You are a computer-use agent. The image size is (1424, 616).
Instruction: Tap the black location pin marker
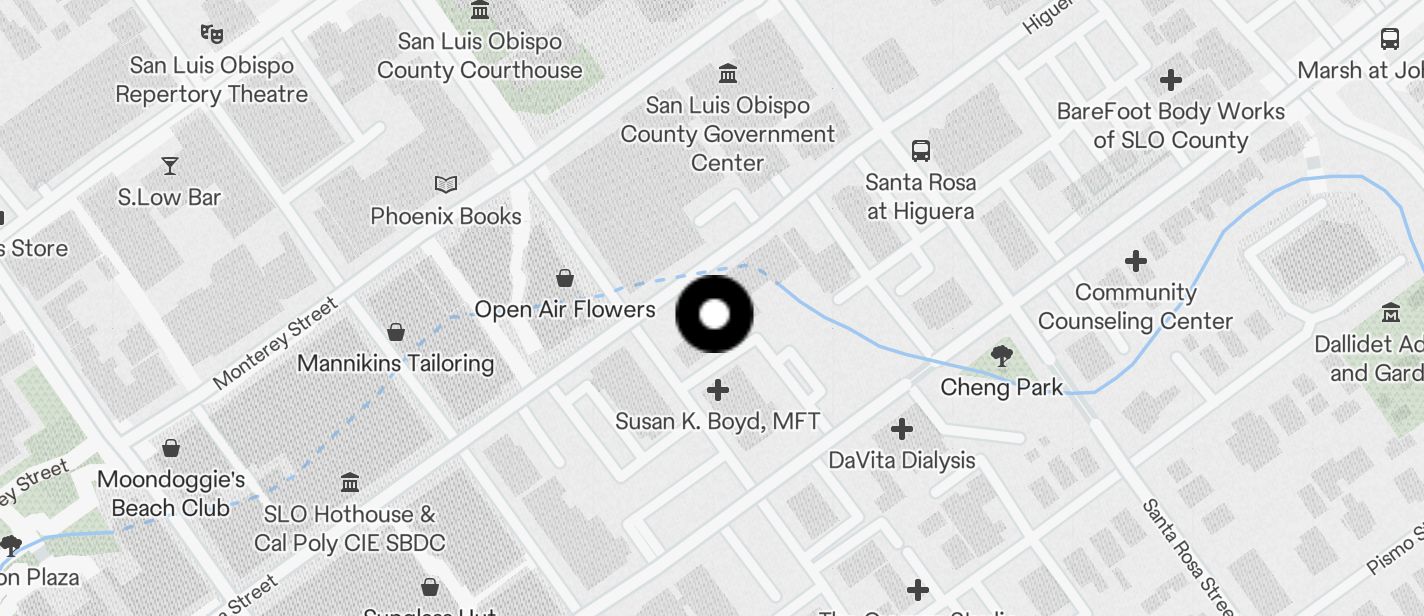(714, 314)
